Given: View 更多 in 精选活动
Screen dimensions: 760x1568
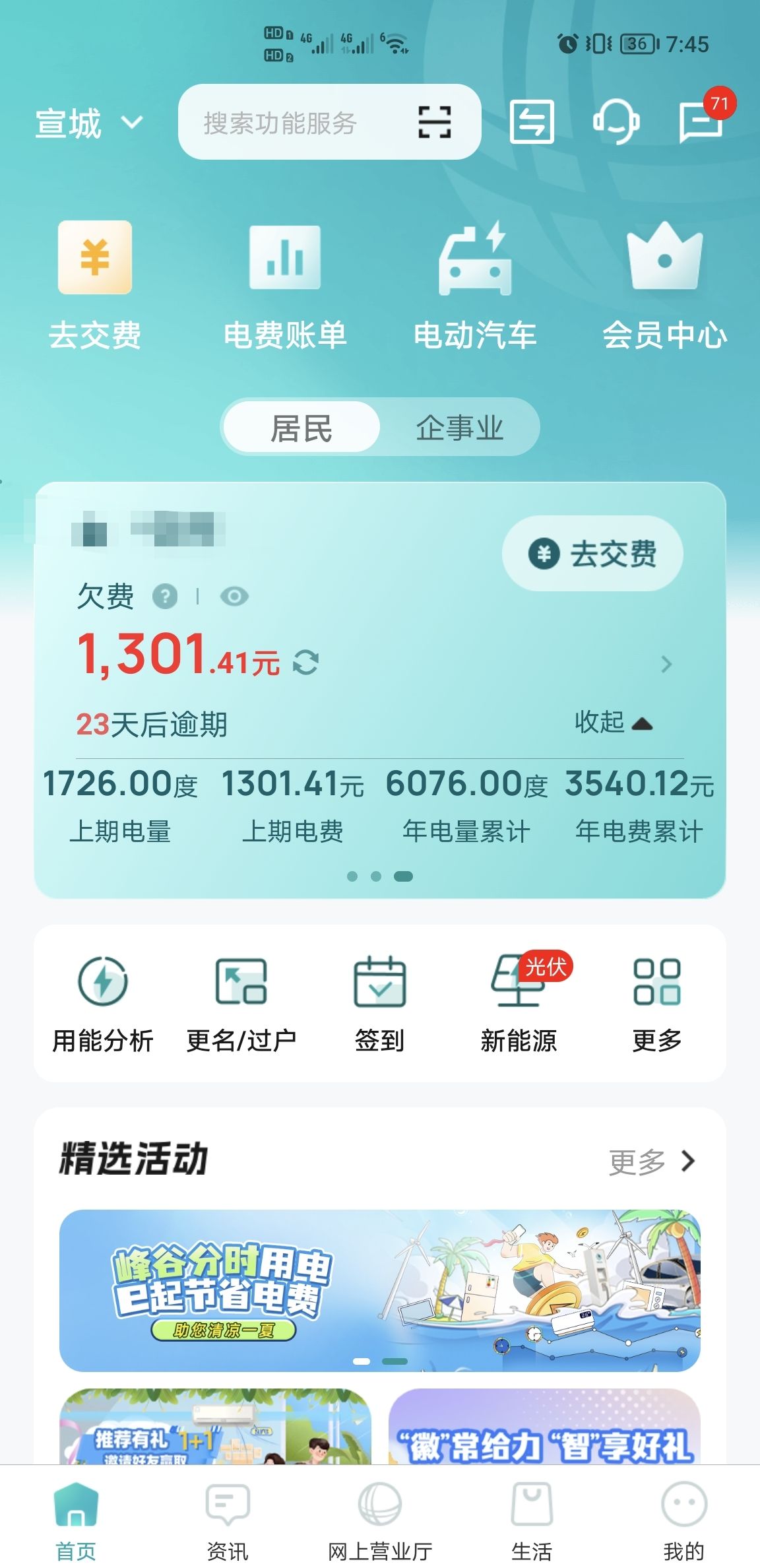Looking at the screenshot, I should (651, 1161).
